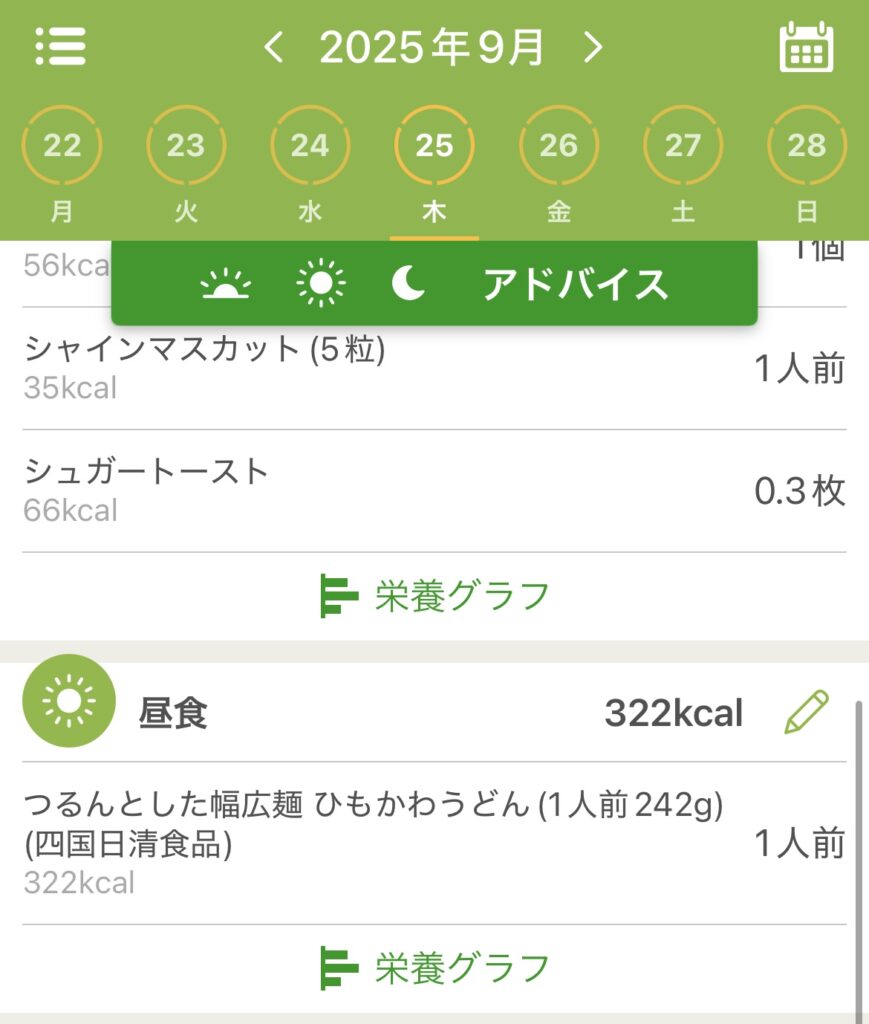Select Saturday the 27th
869x1024 pixels.
(683, 147)
